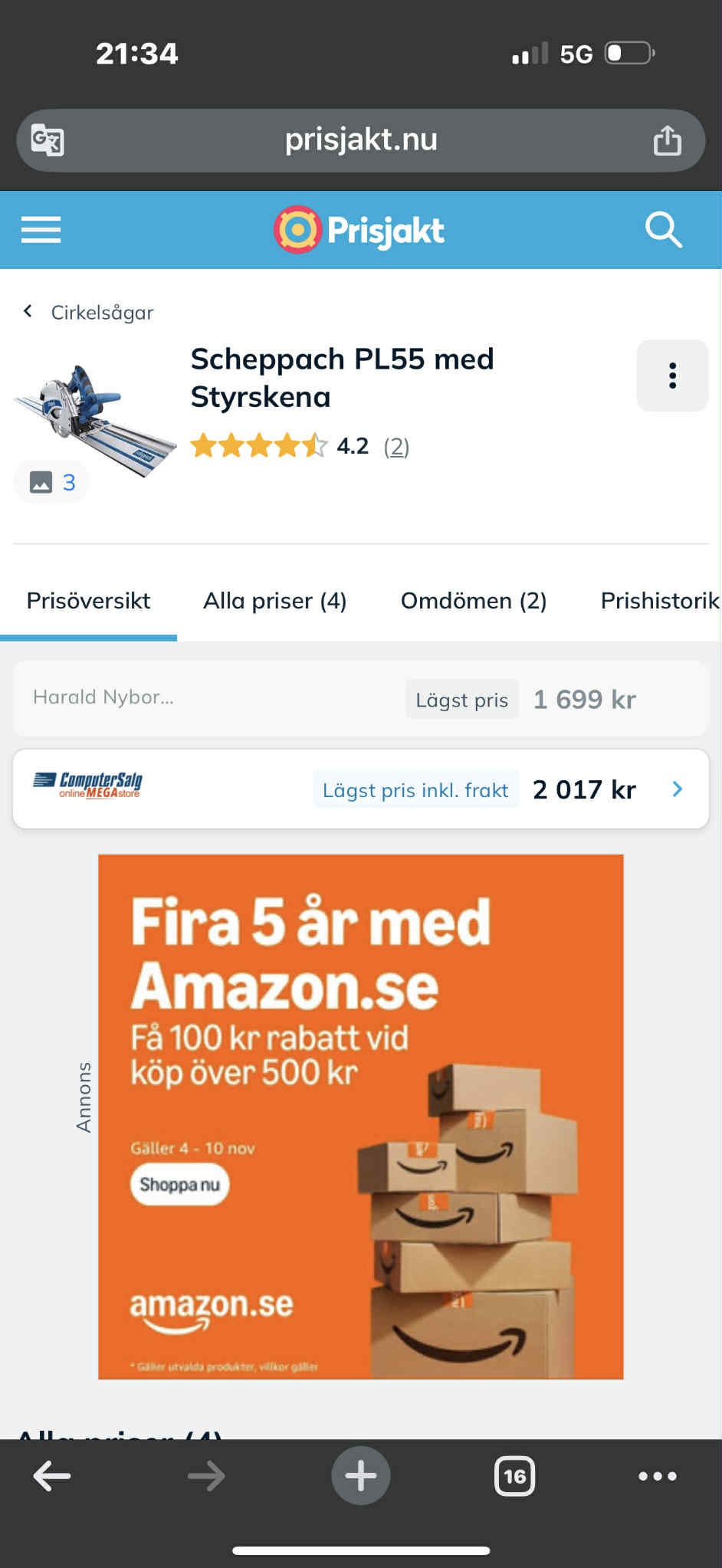The height and width of the screenshot is (1568, 722).
Task: Open ComputerSalg offer for 2 017 kr
Action: [361, 789]
